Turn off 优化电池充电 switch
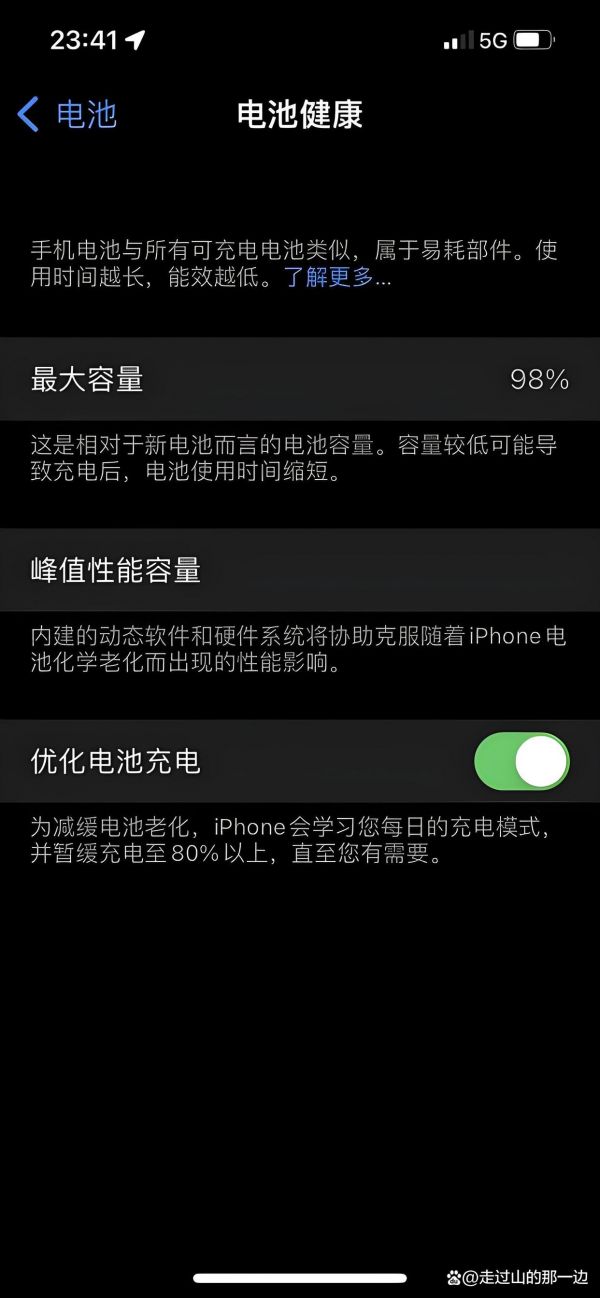The image size is (600, 1298). (521, 762)
